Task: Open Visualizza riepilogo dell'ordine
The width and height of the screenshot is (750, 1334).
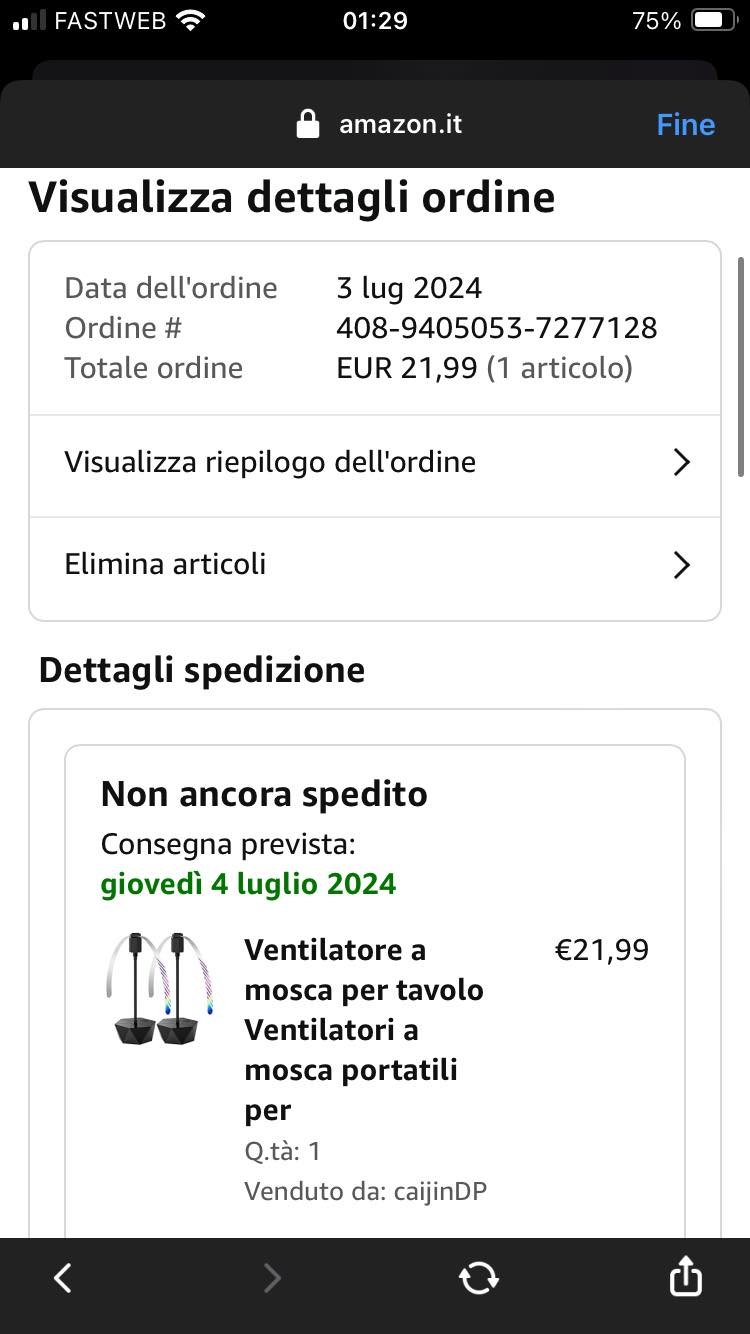Action: (375, 463)
